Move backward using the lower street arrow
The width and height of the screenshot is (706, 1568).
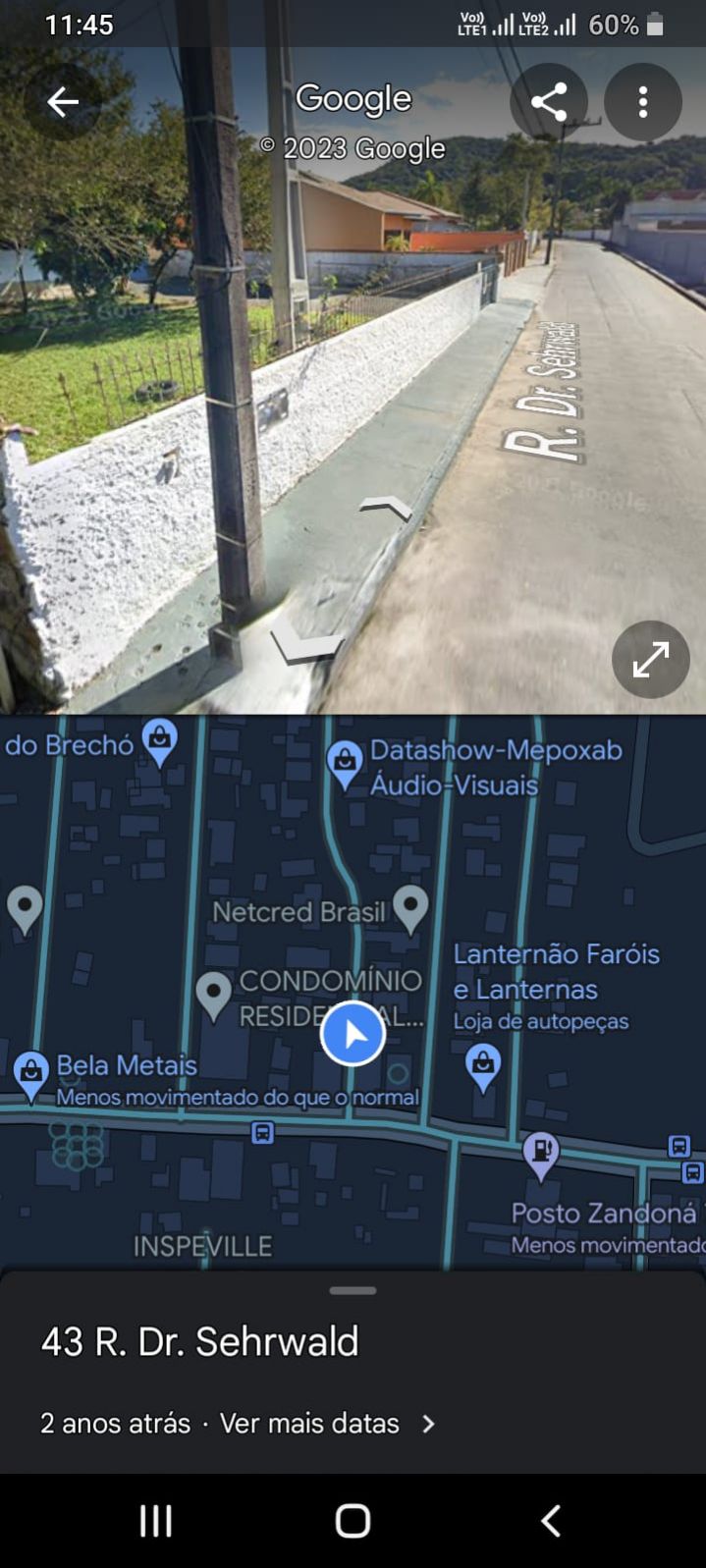[x=305, y=641]
